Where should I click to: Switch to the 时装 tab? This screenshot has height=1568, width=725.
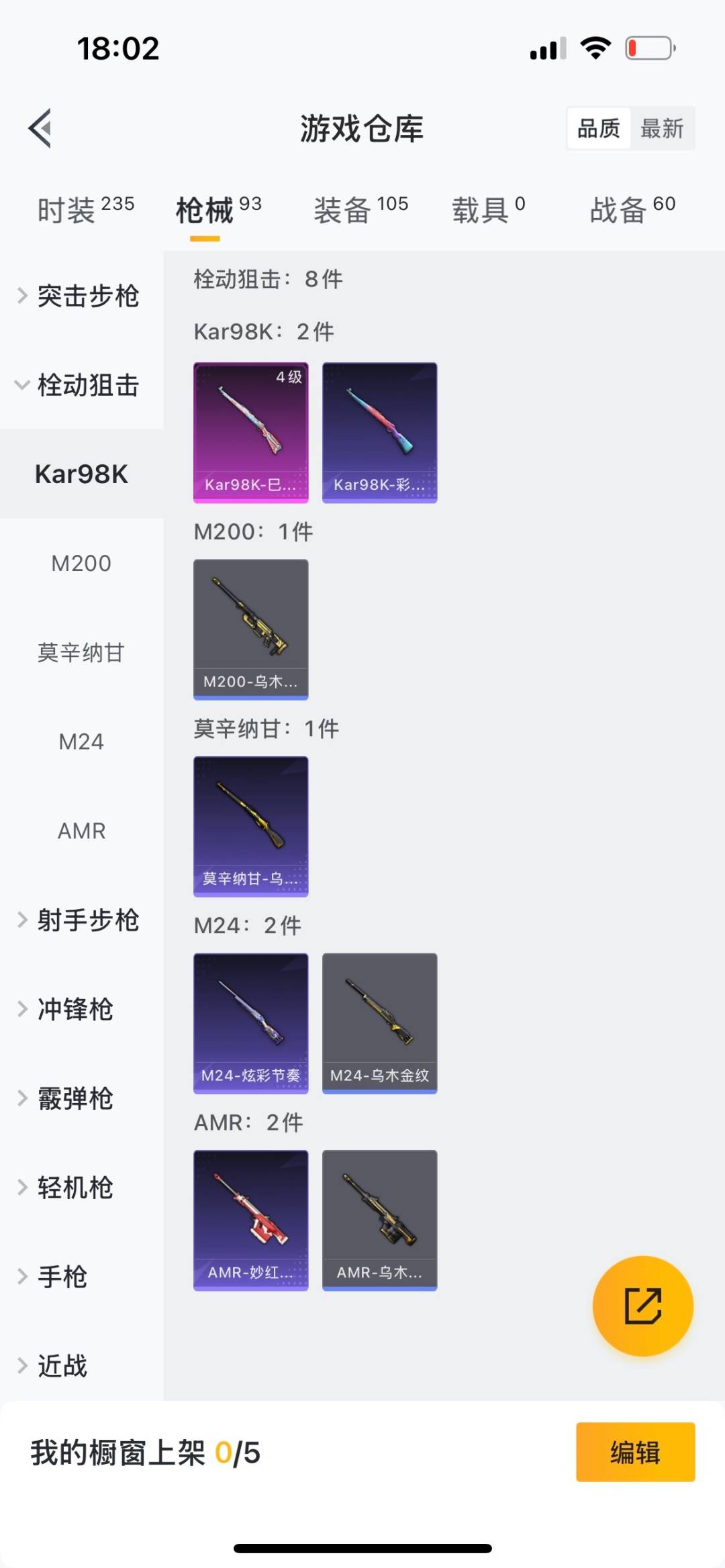(85, 210)
